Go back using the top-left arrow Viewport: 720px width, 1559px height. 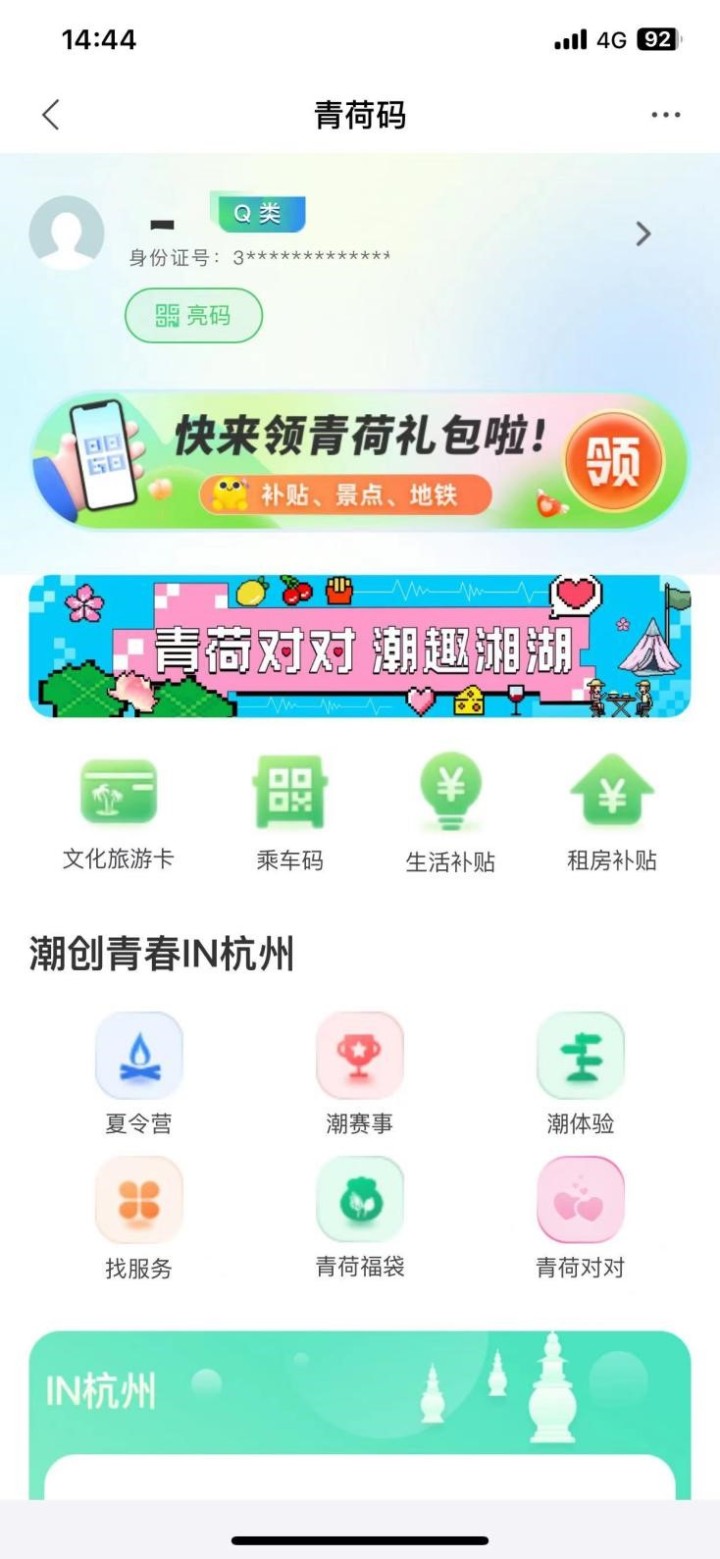tap(51, 115)
